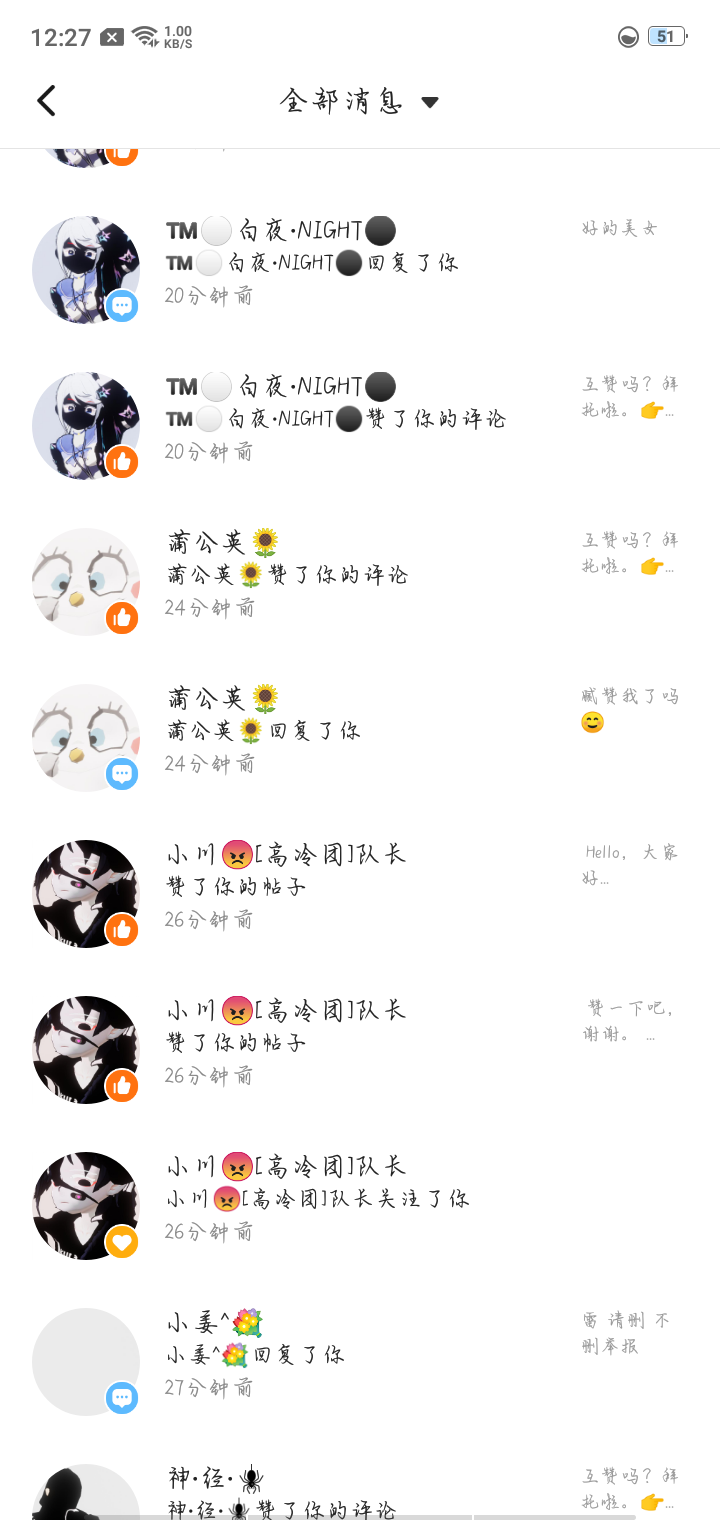Open 小川 like notification for 赞一下吧 post
Screen dimensions: 720x1520
[360, 1043]
